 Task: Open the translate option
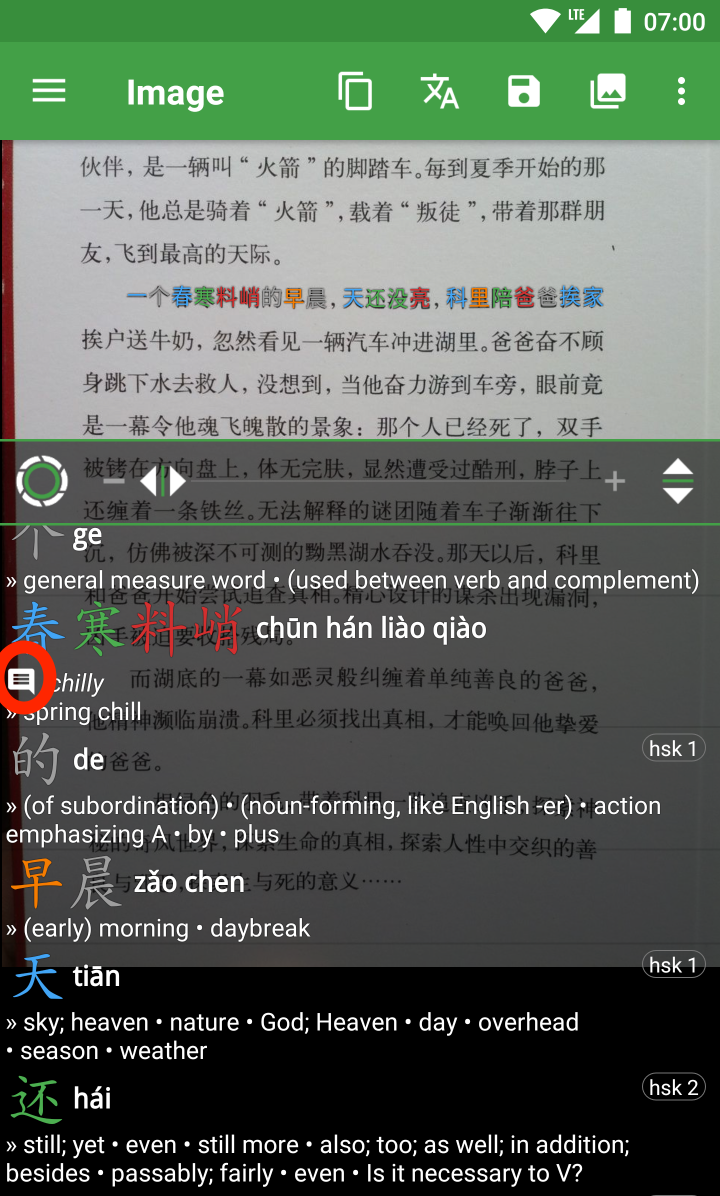439,92
